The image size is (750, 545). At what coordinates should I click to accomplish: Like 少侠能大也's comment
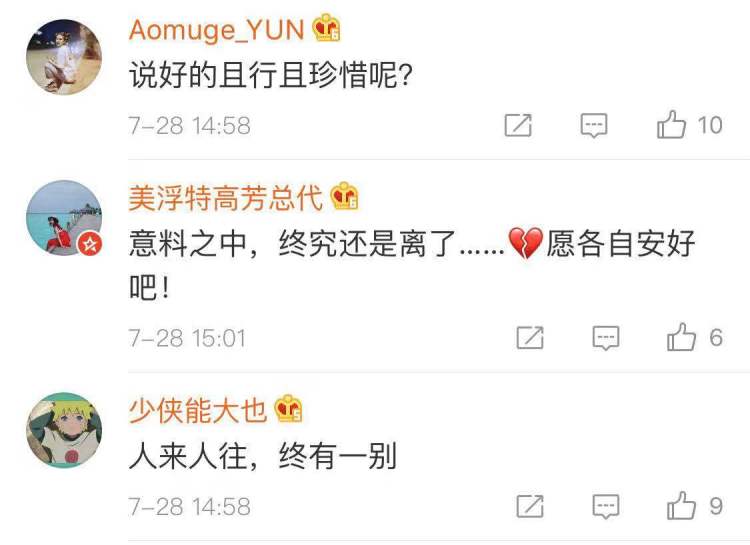click(683, 506)
